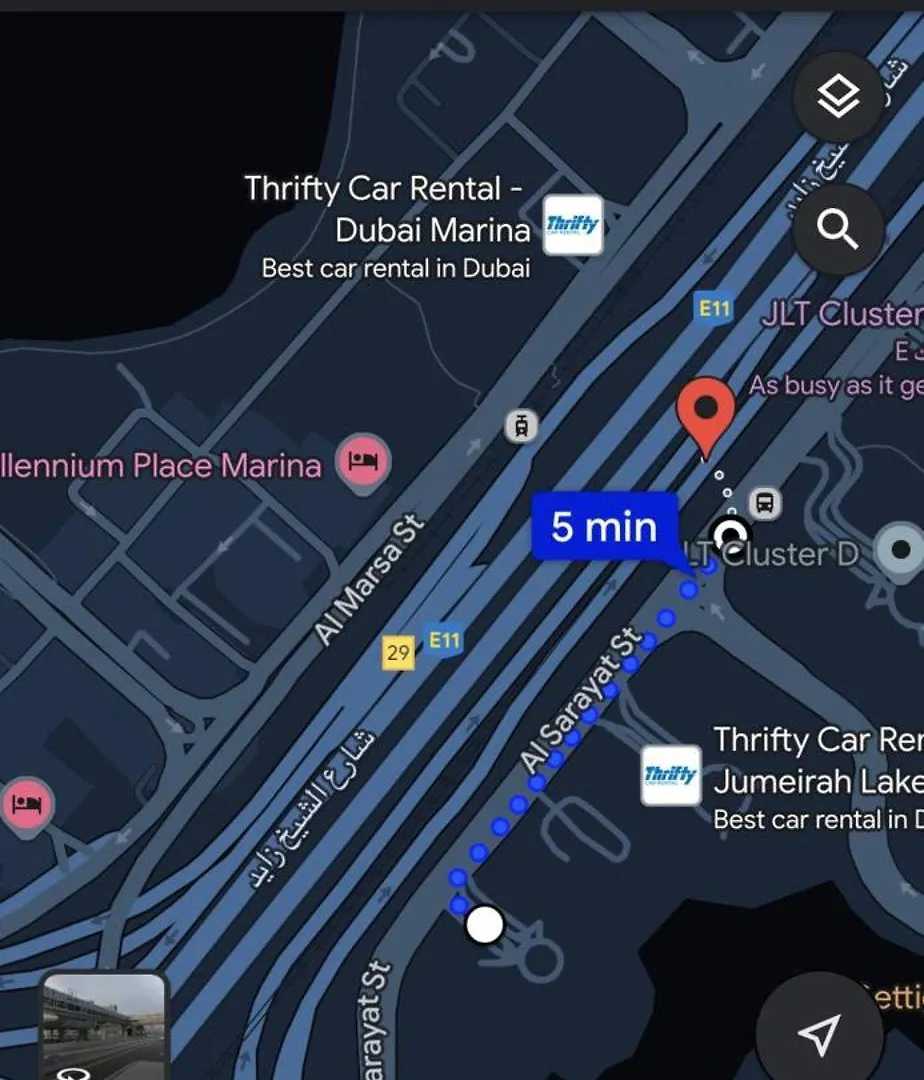Open the map layers button
The image size is (924, 1080).
pyautogui.click(x=838, y=97)
